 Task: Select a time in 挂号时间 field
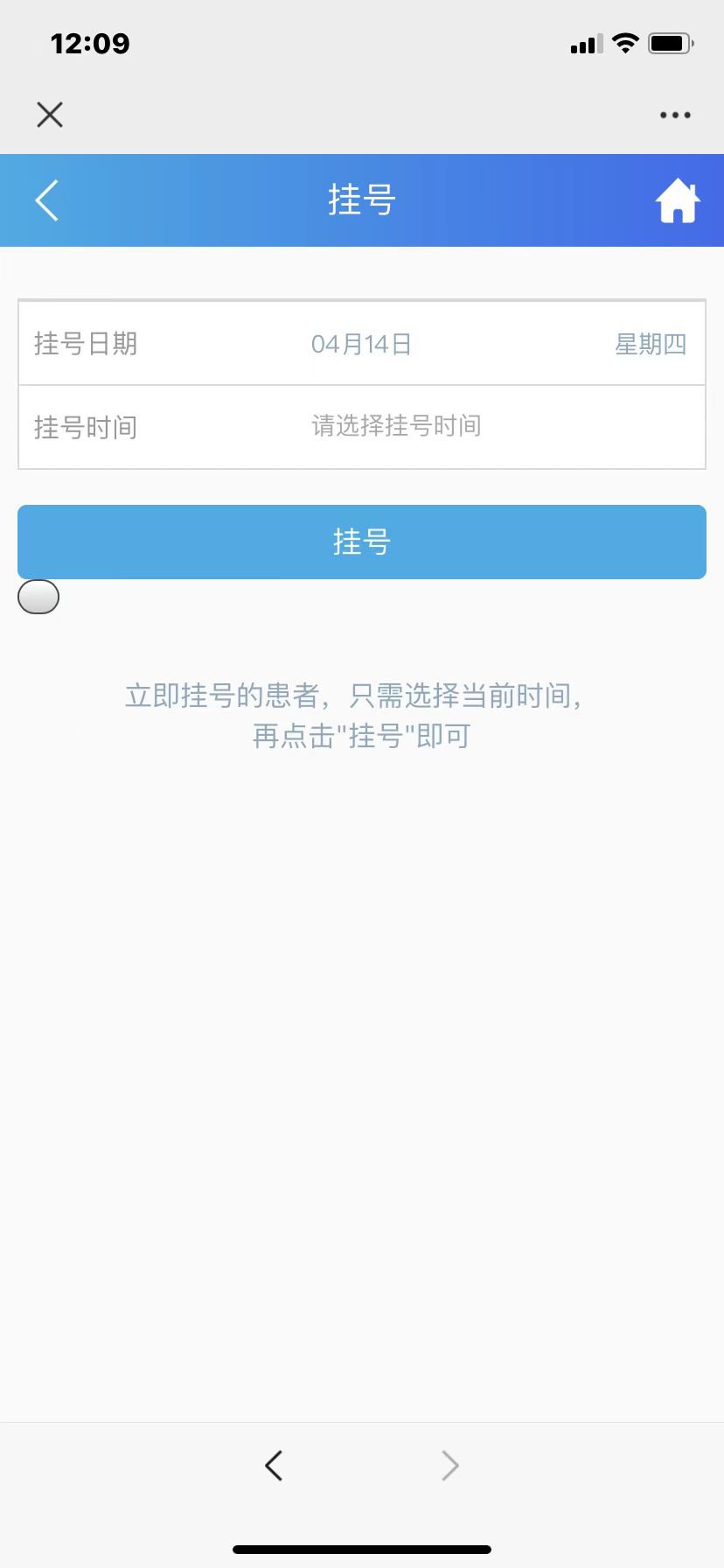pyautogui.click(x=396, y=427)
